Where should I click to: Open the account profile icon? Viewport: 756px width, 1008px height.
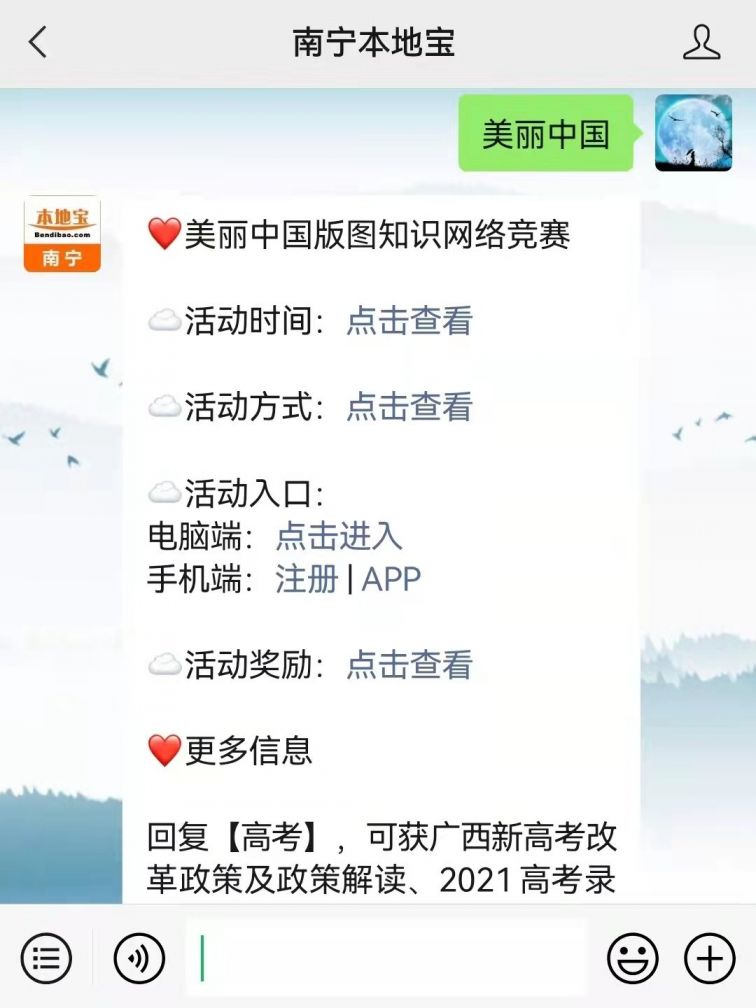(701, 42)
